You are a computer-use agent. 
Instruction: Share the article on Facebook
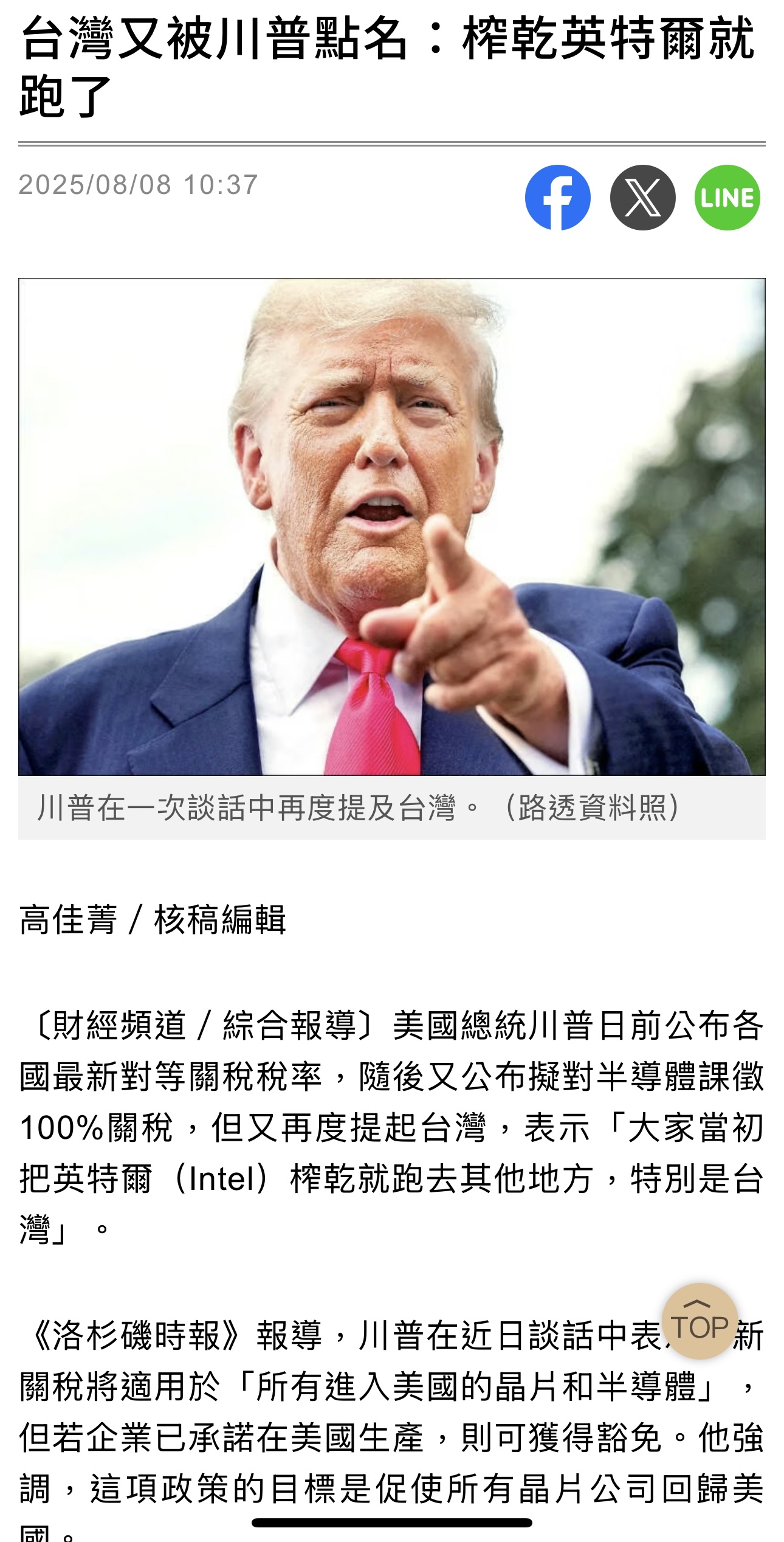[x=557, y=198]
